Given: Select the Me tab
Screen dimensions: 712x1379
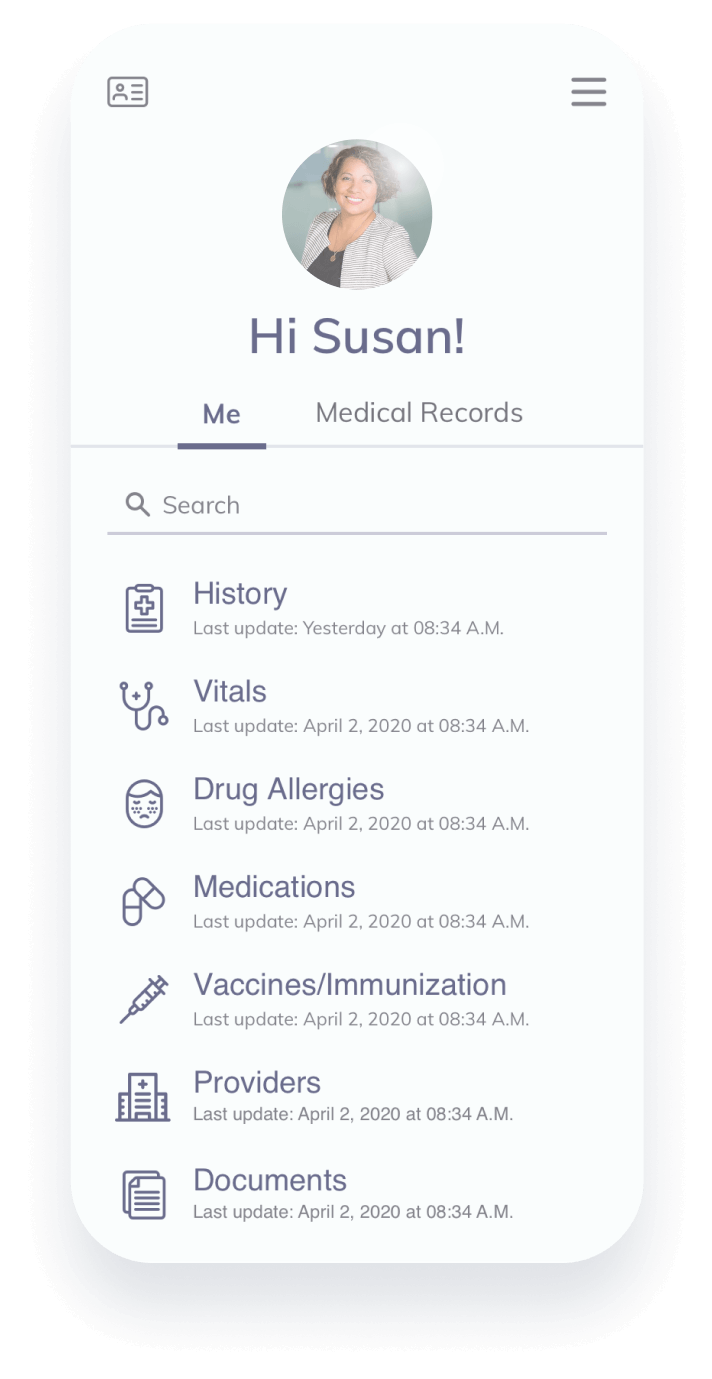Looking at the screenshot, I should point(221,414).
